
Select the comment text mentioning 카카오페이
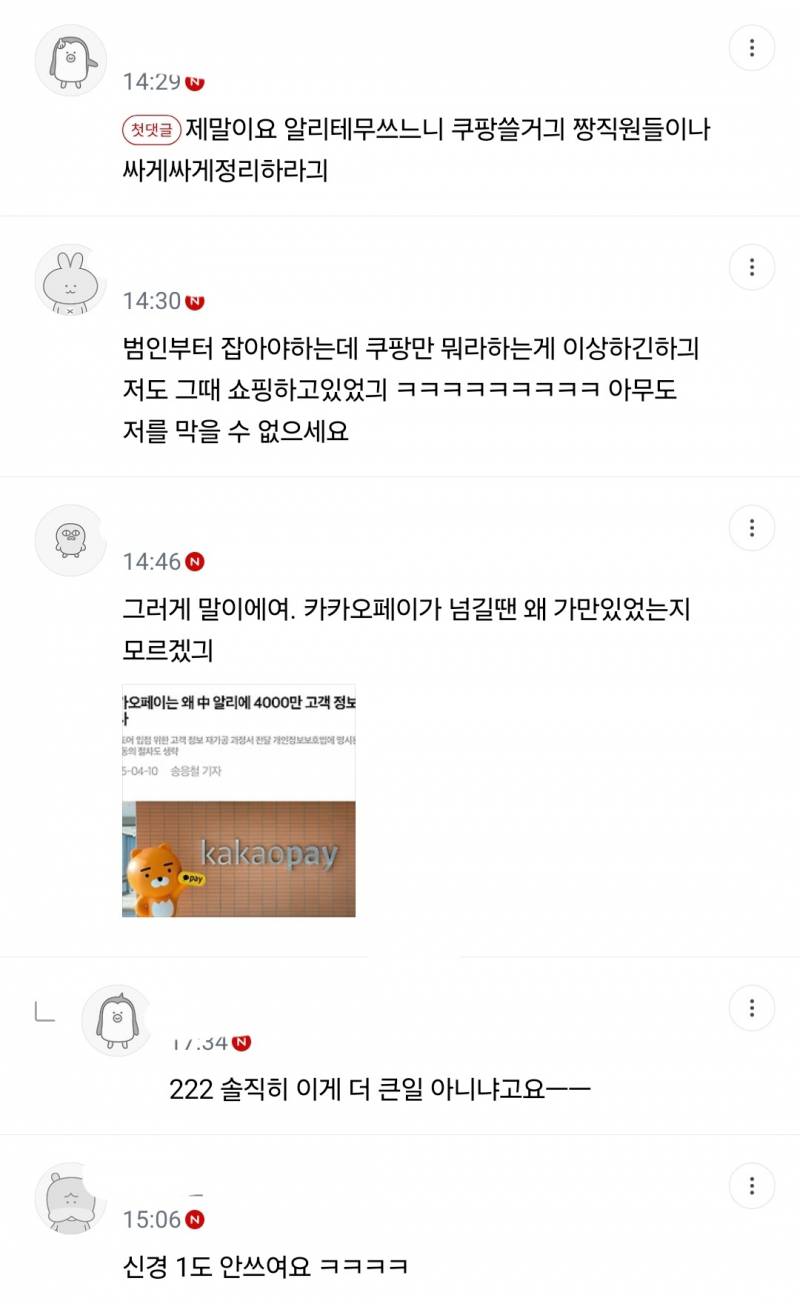400,622
